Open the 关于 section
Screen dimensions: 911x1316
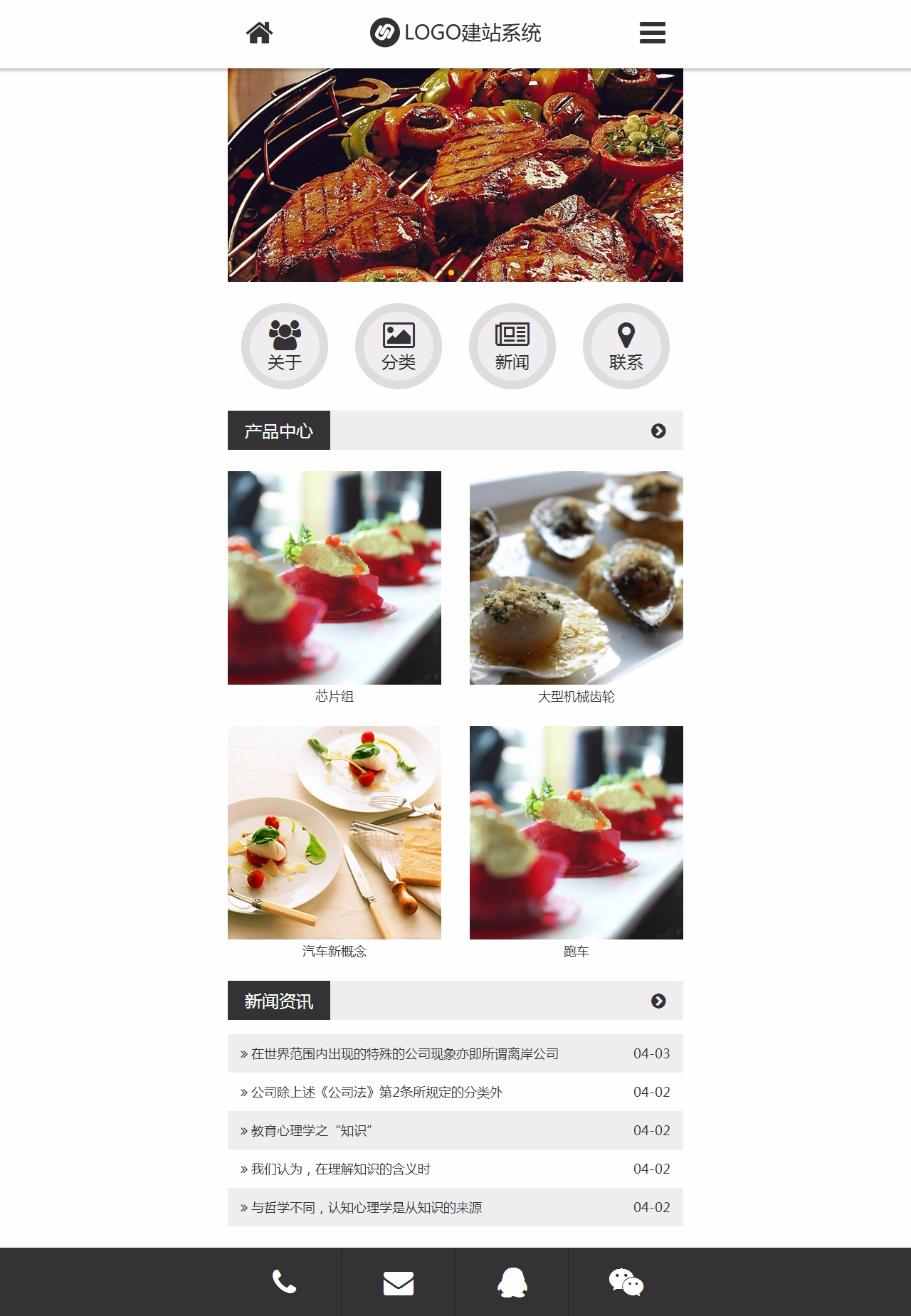(285, 347)
